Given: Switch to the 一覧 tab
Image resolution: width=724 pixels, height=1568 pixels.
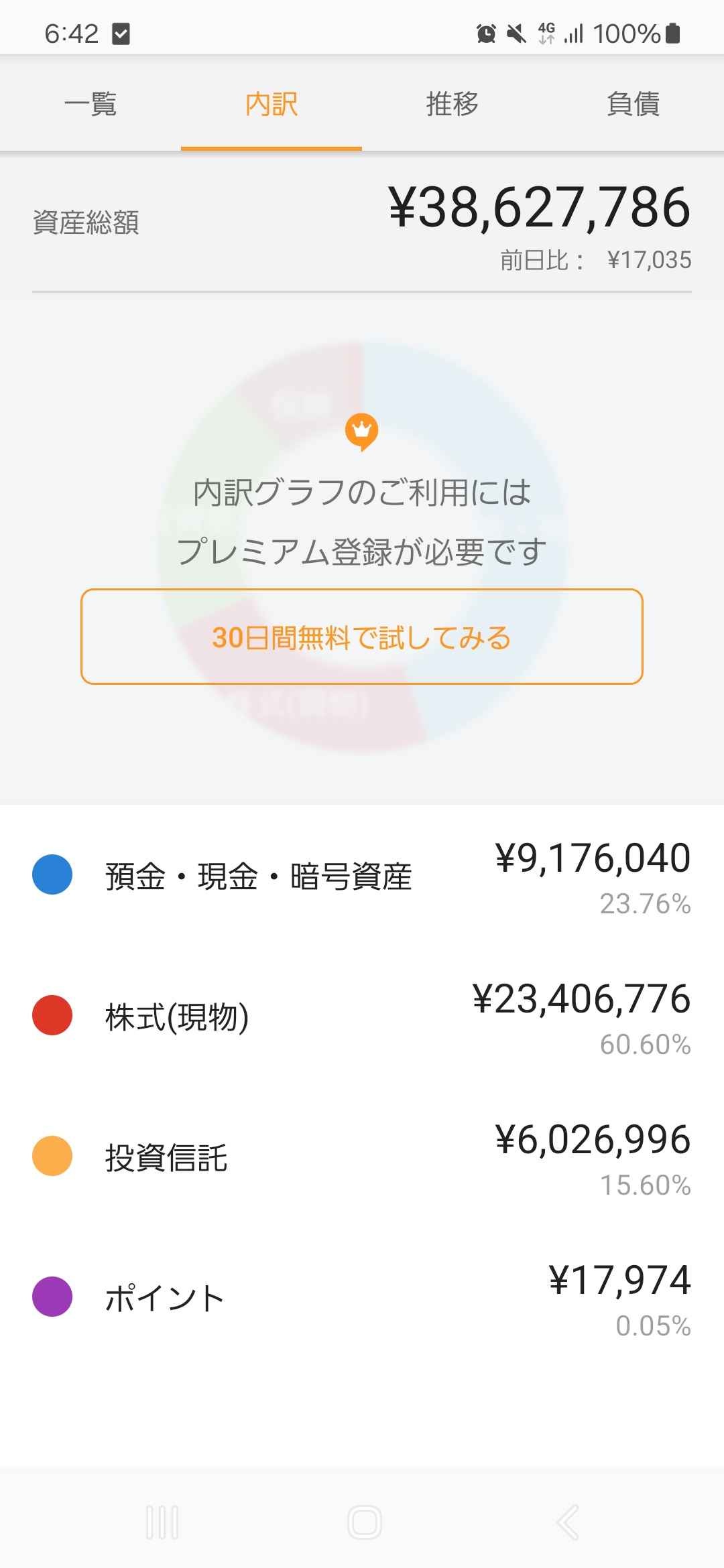Looking at the screenshot, I should tap(90, 104).
